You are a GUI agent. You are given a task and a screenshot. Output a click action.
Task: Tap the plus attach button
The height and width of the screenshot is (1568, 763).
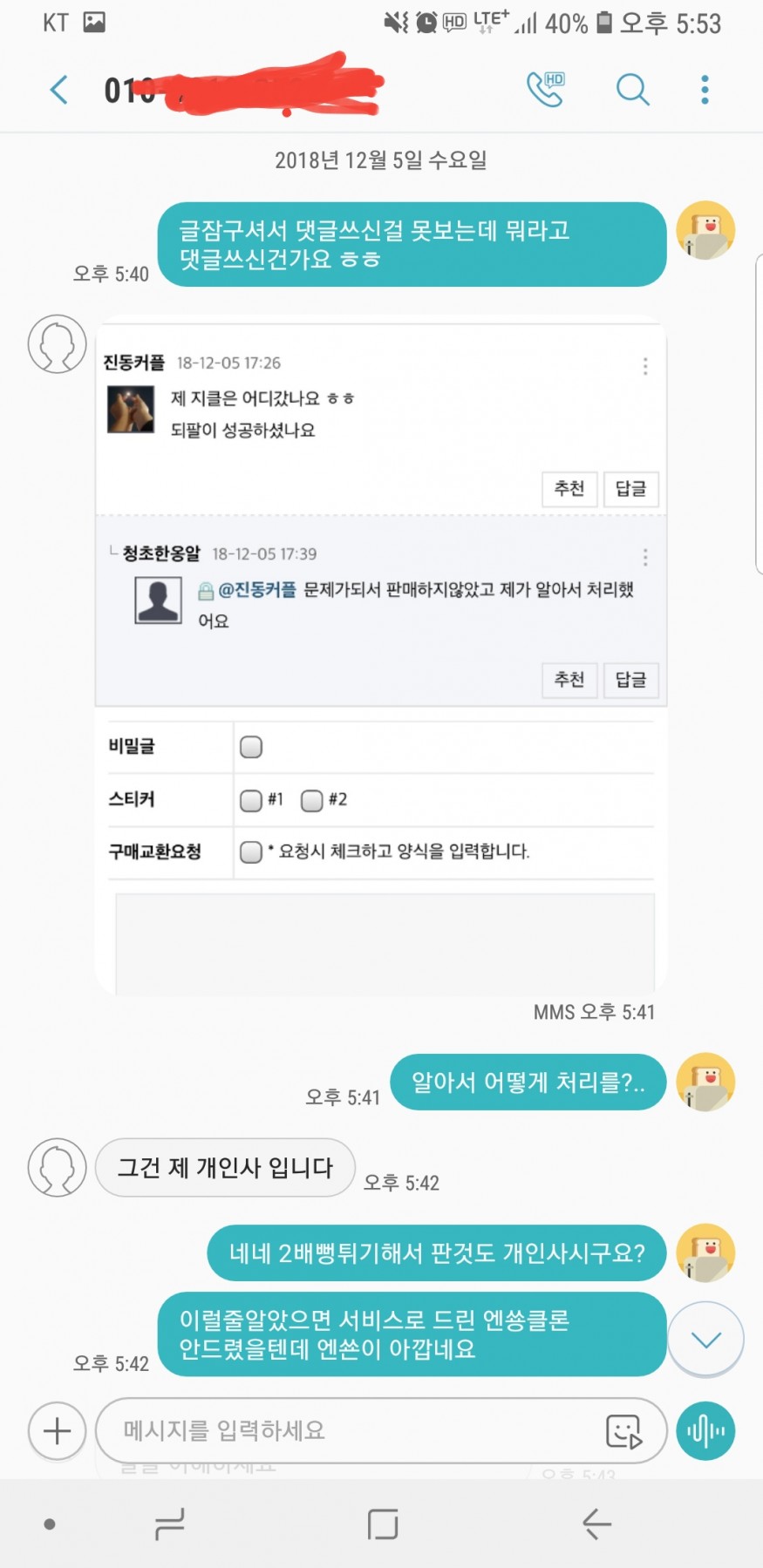(x=57, y=1430)
